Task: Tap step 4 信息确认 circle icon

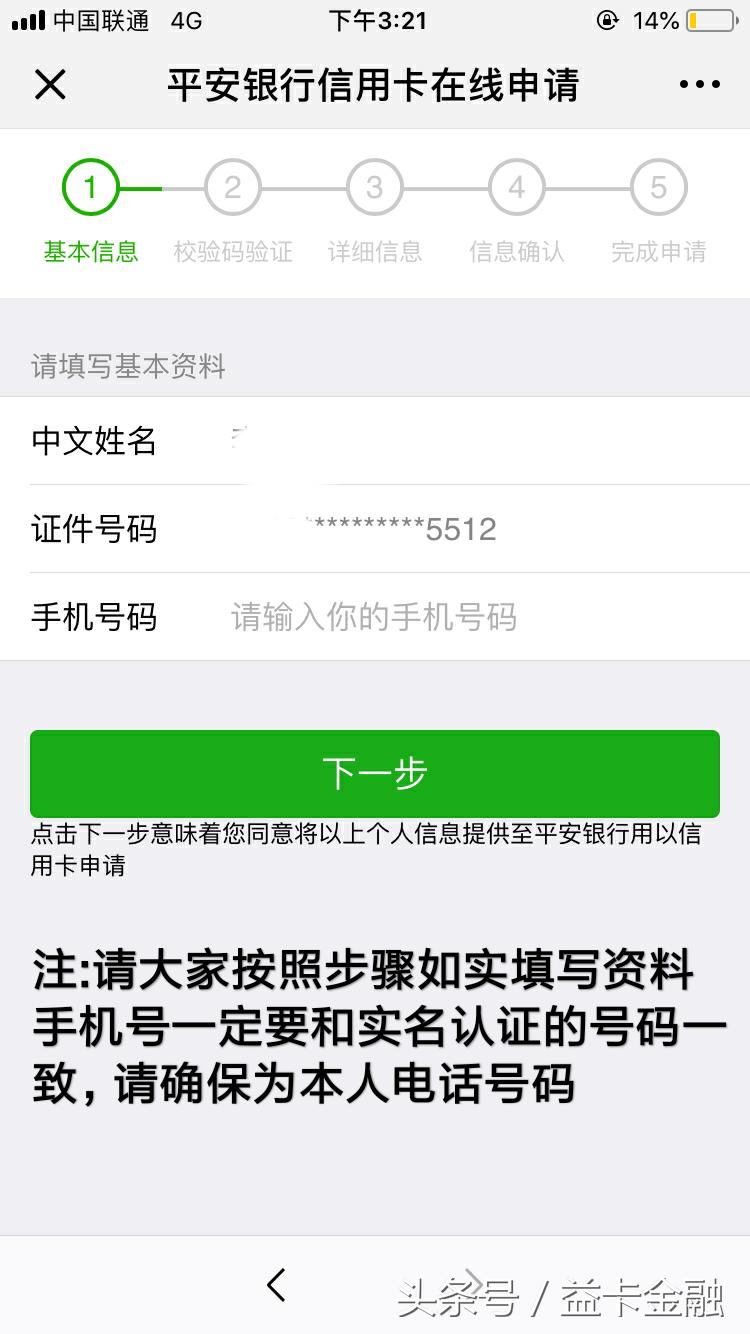Action: pyautogui.click(x=516, y=186)
